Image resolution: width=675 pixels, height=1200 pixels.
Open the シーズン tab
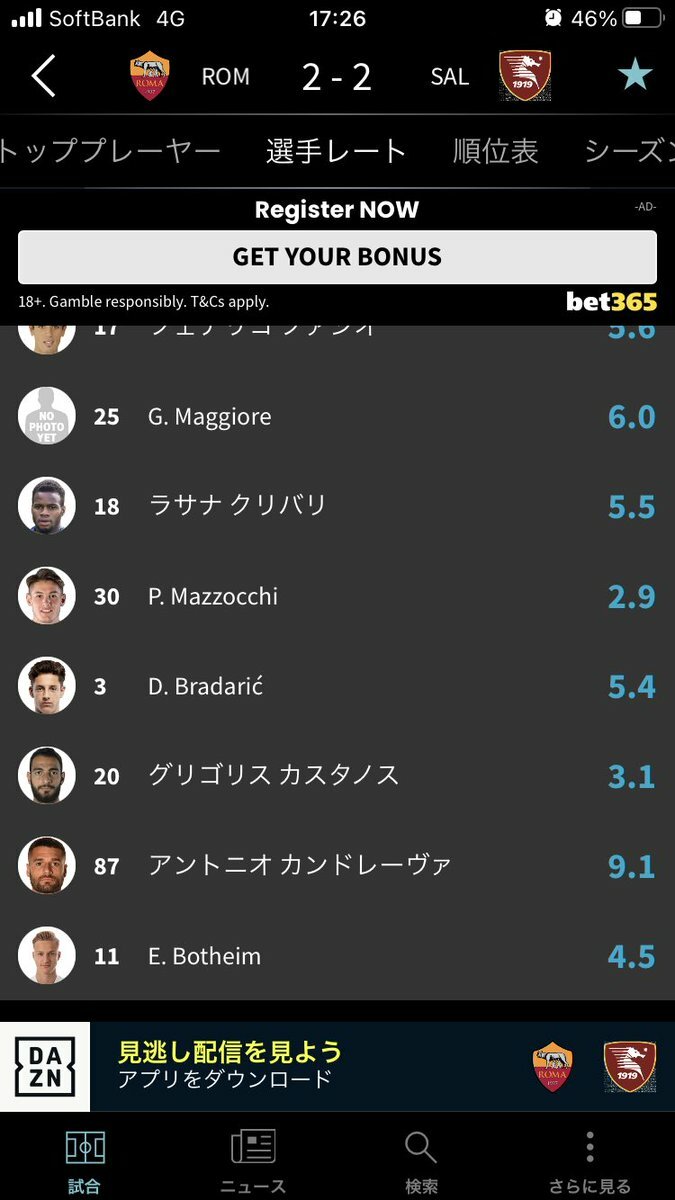628,151
